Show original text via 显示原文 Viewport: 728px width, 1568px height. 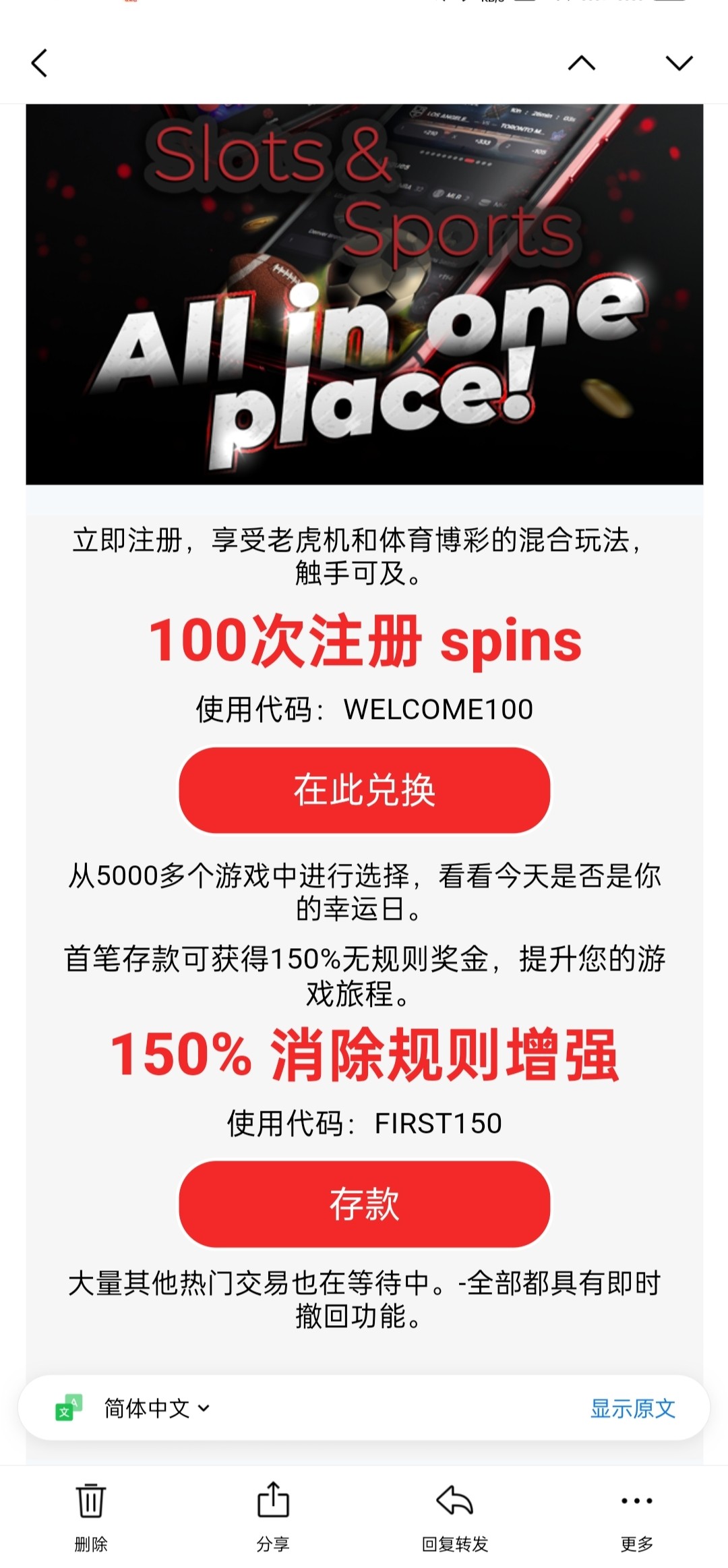(632, 1407)
